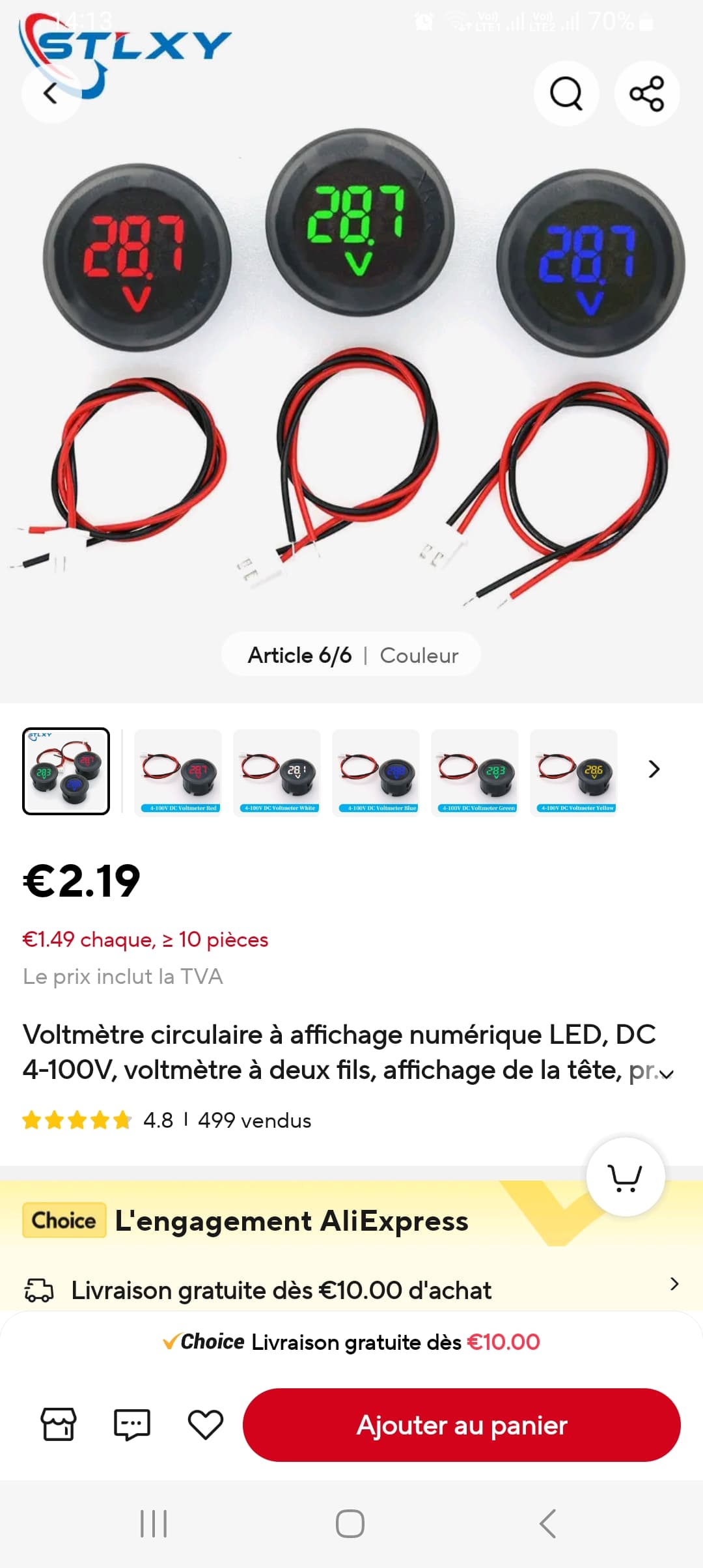Tap Ajouter au panier
Image resolution: width=703 pixels, height=1568 pixels.
pos(462,1425)
